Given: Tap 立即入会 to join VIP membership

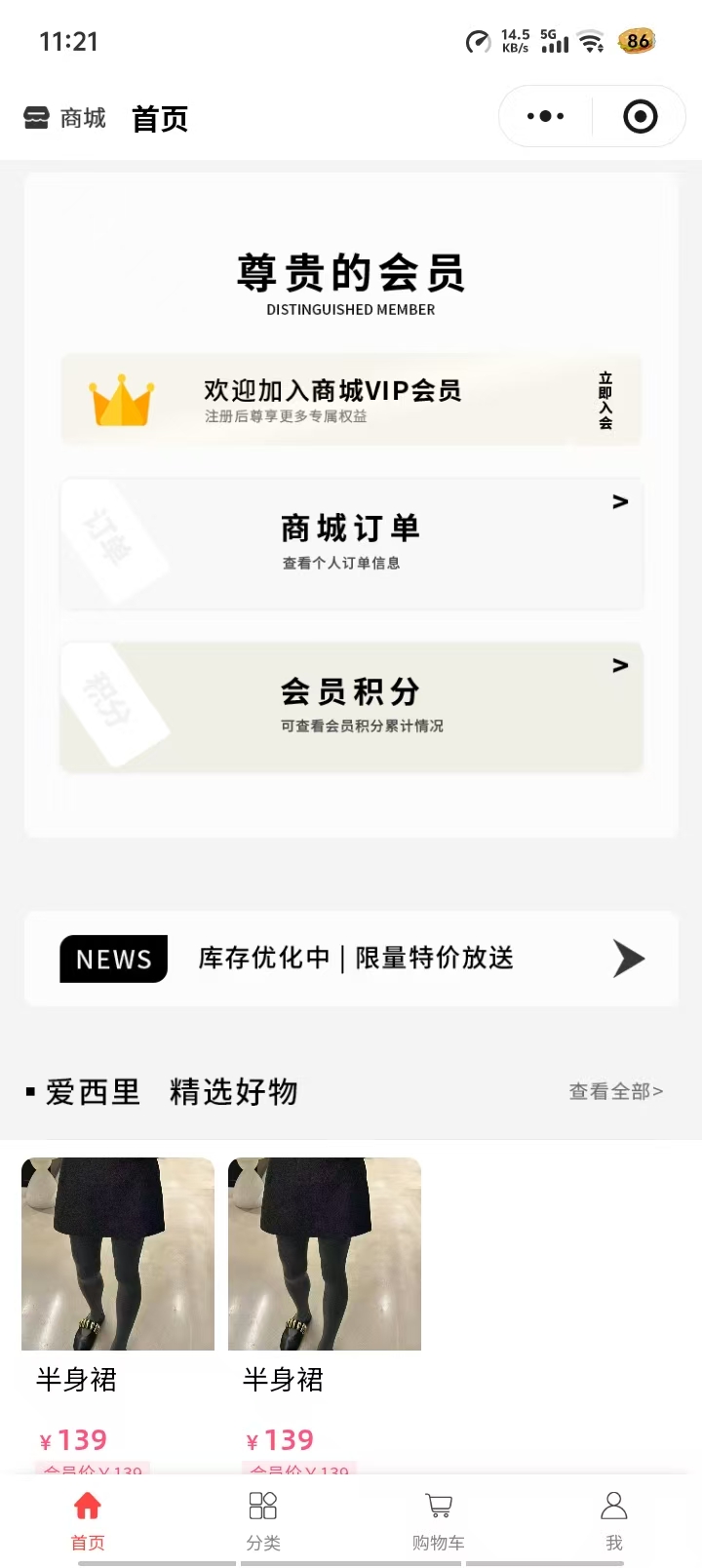Looking at the screenshot, I should click(605, 400).
